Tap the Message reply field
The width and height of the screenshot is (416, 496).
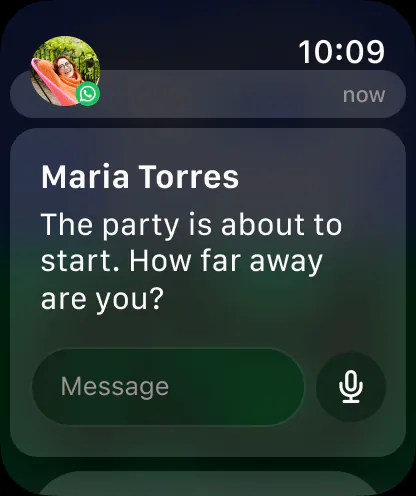click(168, 387)
